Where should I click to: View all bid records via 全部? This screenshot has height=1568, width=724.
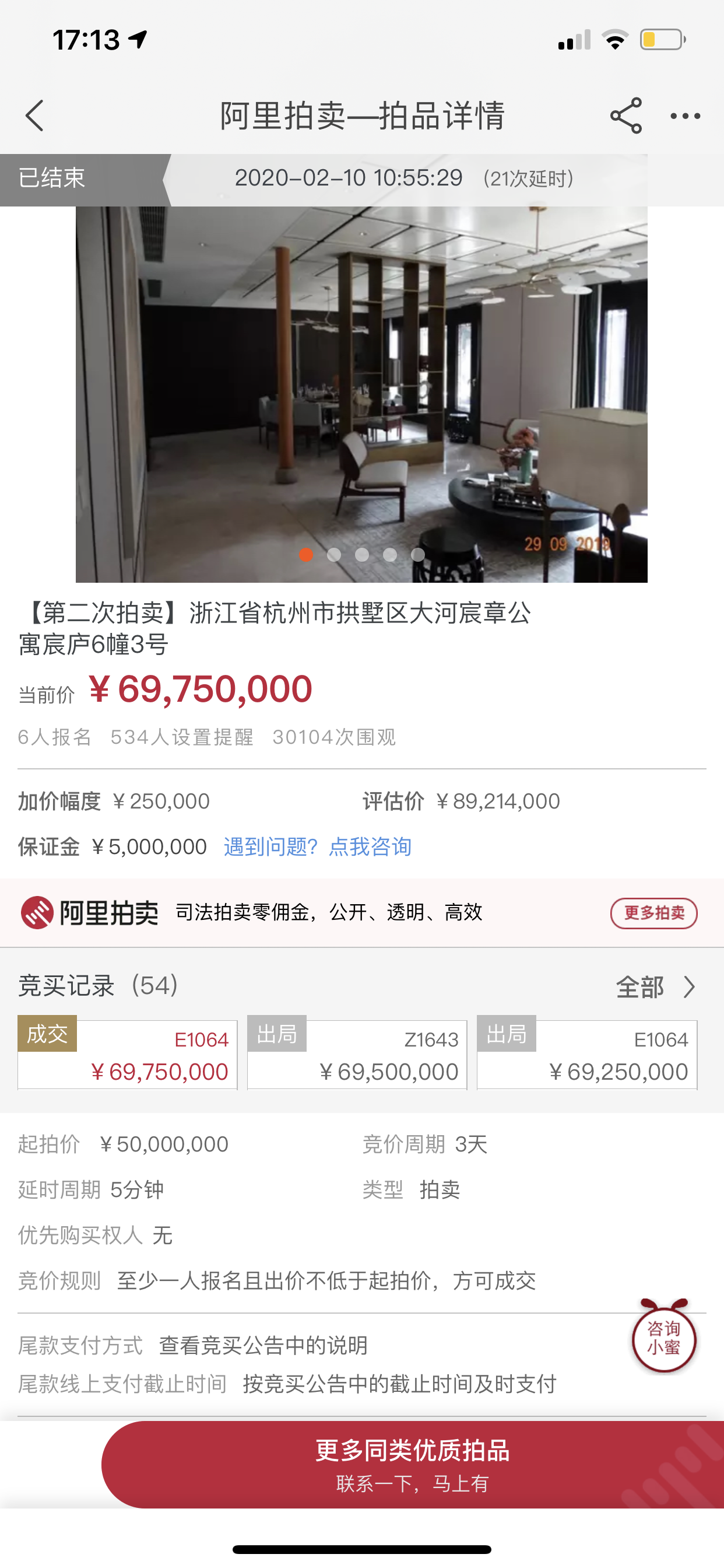click(x=655, y=986)
